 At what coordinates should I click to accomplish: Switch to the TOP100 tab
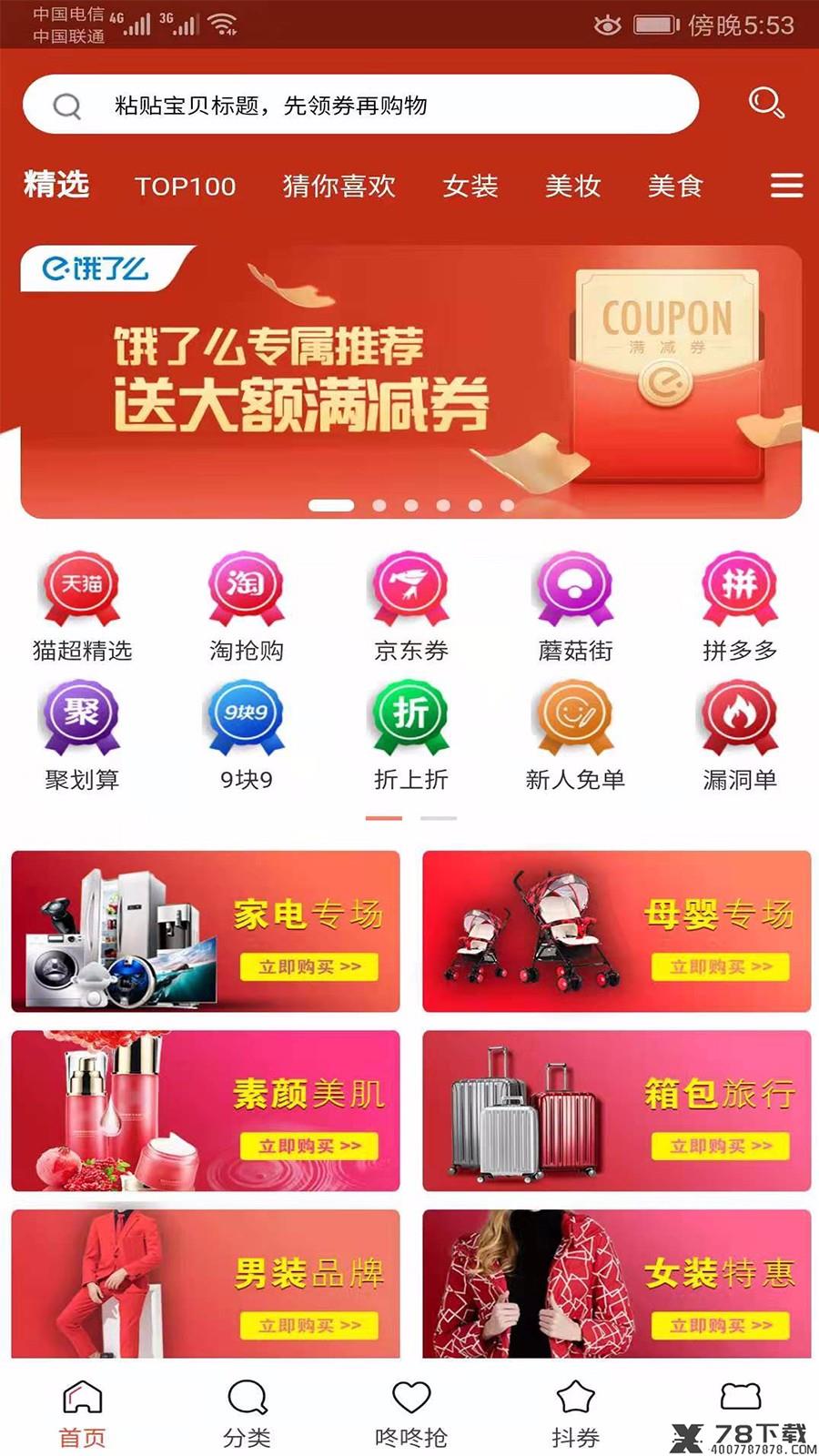tap(185, 187)
